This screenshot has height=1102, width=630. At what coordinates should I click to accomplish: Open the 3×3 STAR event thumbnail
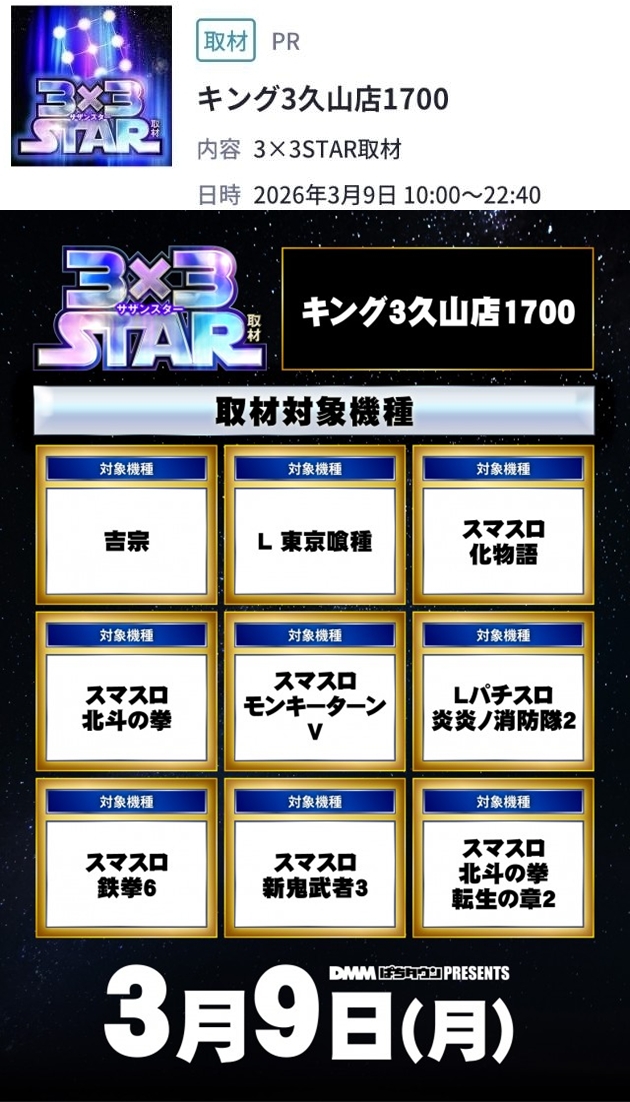91,86
